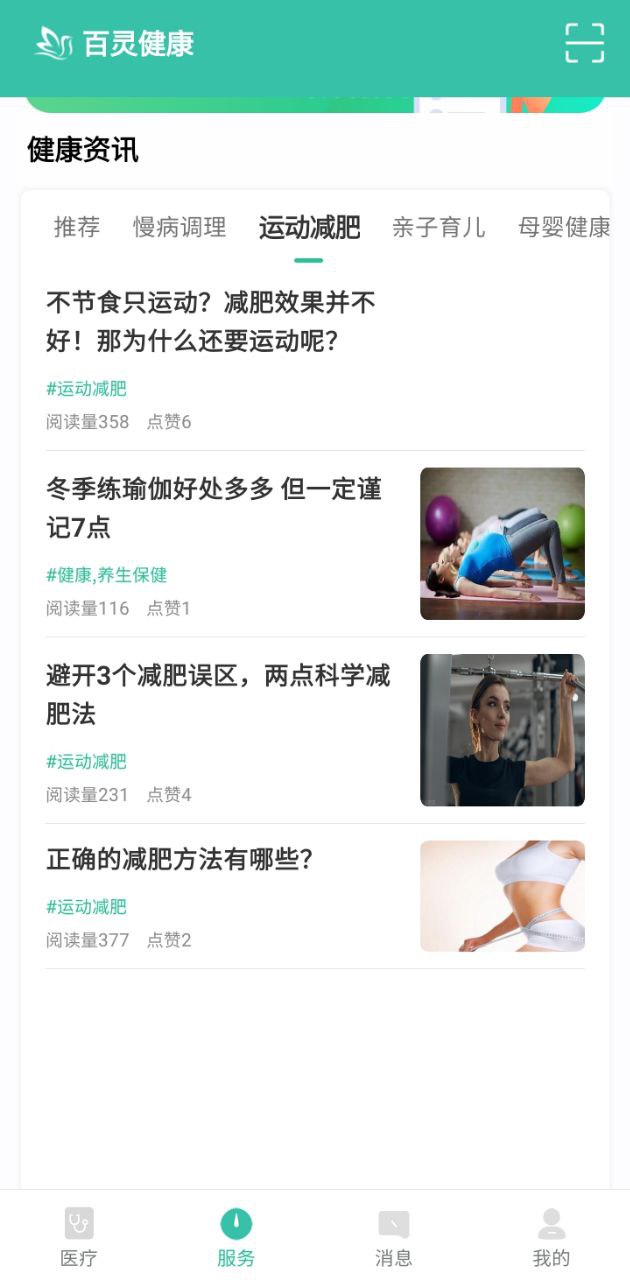Screen dimensions: 630x1280
Task: Select the 慢病调理 tab
Action: coord(180,227)
